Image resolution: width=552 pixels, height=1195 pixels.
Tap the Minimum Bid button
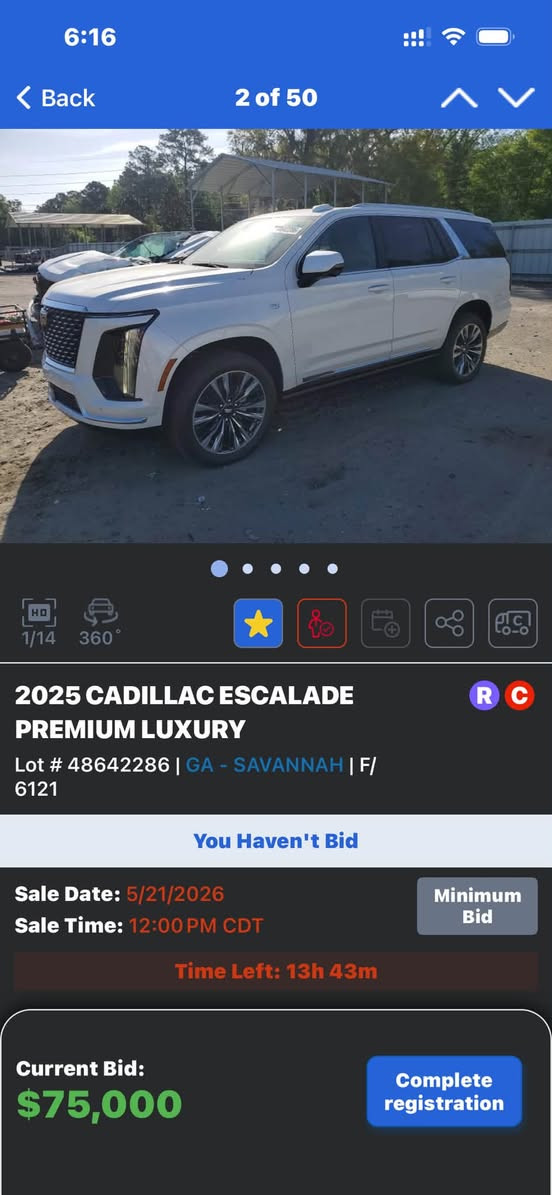click(477, 906)
